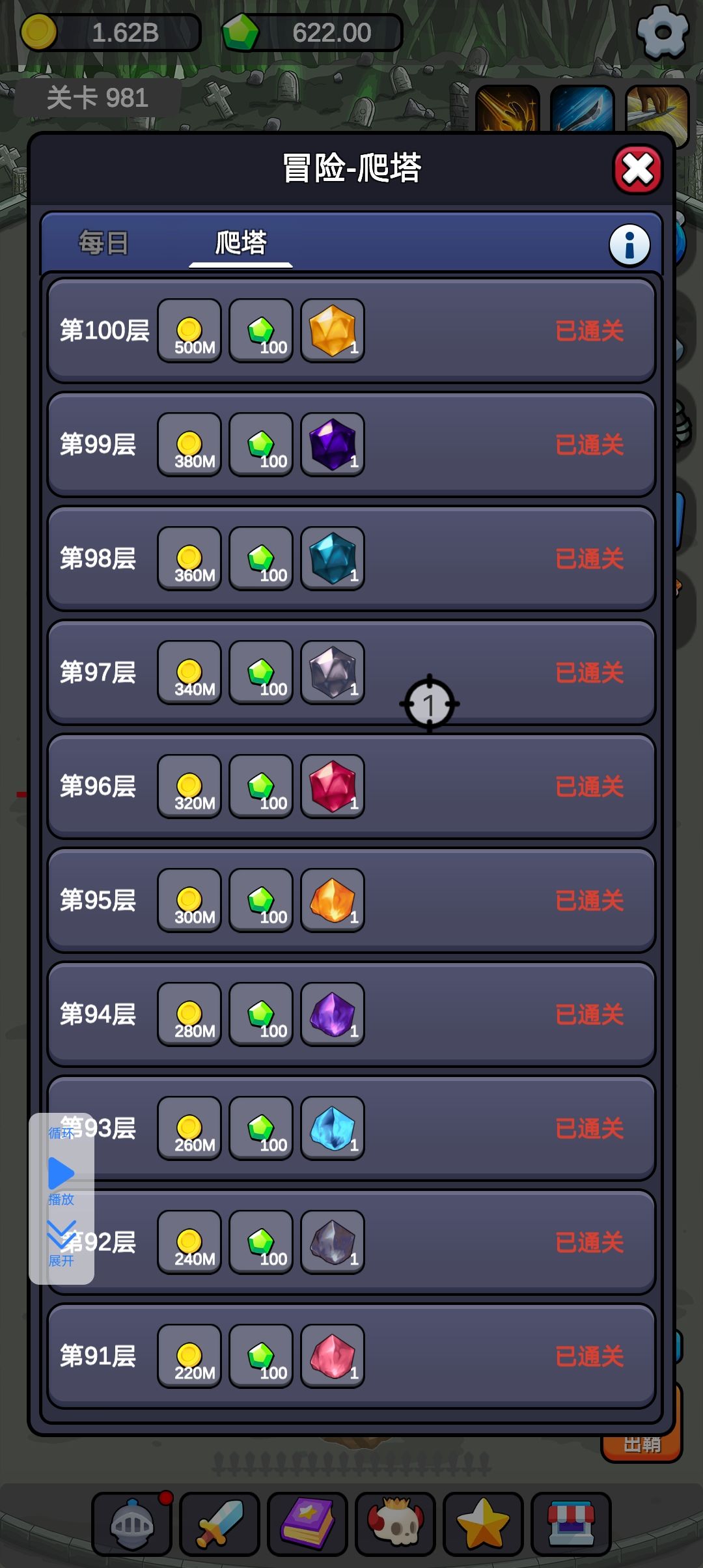
Task: Tap the 360M coin reward for 第98层
Action: point(189,559)
